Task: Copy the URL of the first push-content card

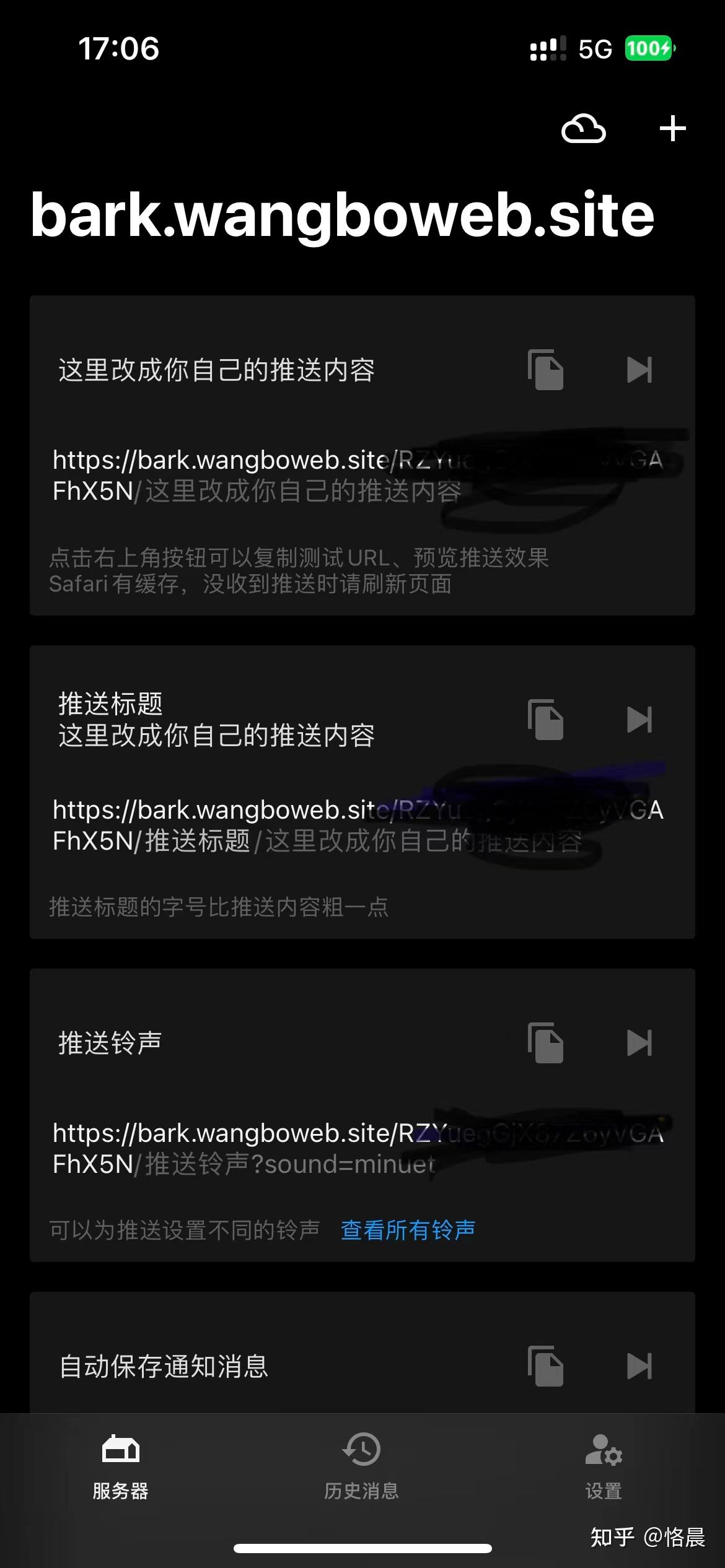Action: pos(545,370)
